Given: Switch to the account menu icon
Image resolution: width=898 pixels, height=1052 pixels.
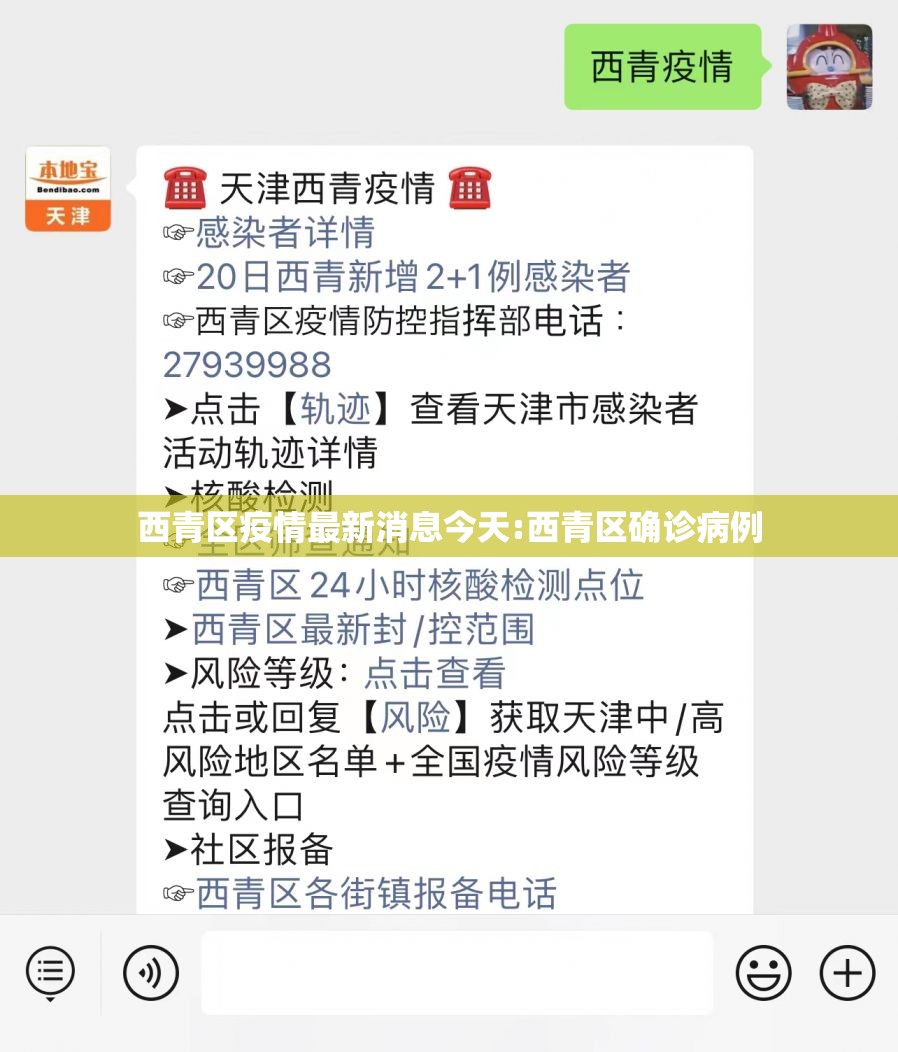Looking at the screenshot, I should coord(50,973).
